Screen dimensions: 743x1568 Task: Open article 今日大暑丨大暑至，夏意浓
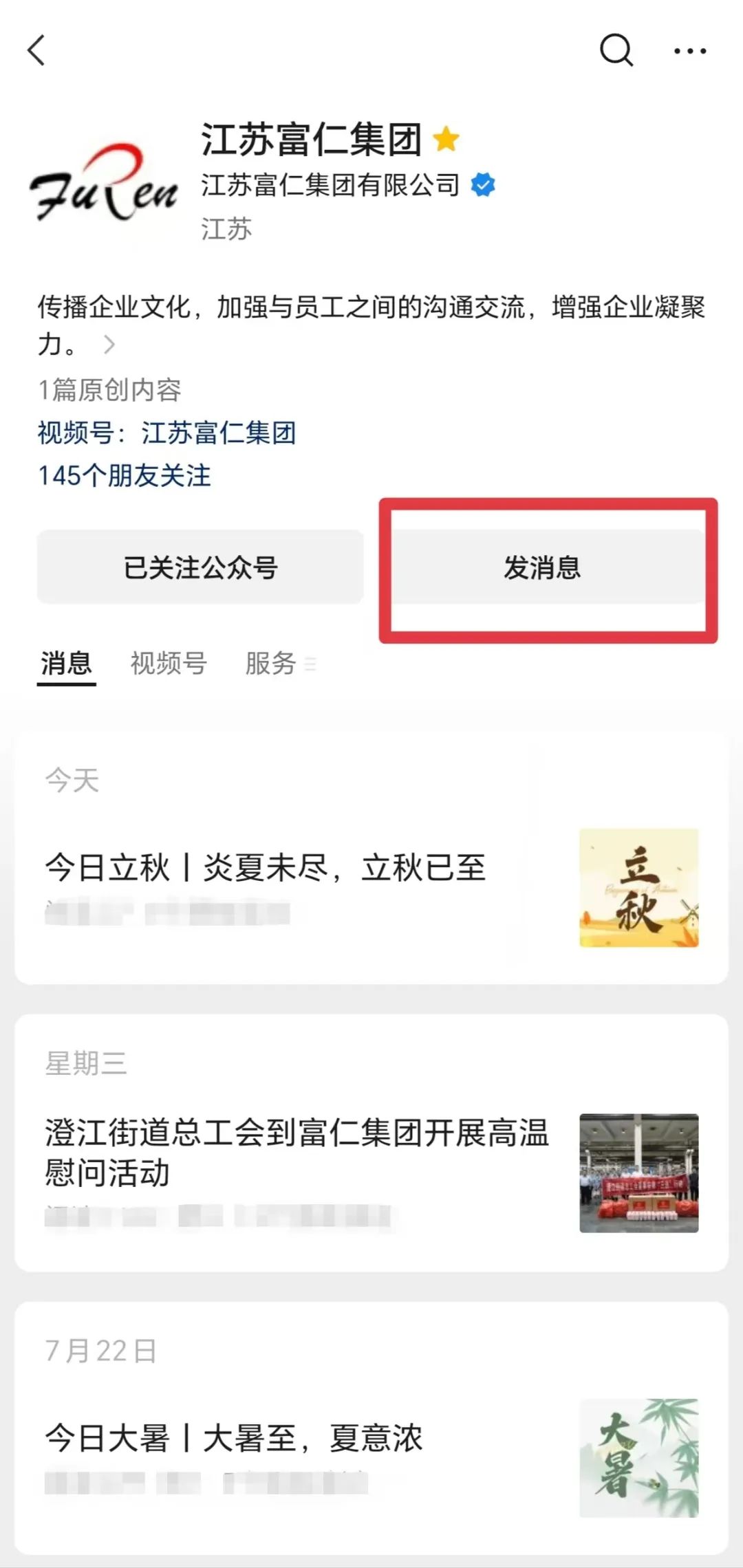pyautogui.click(x=234, y=1438)
